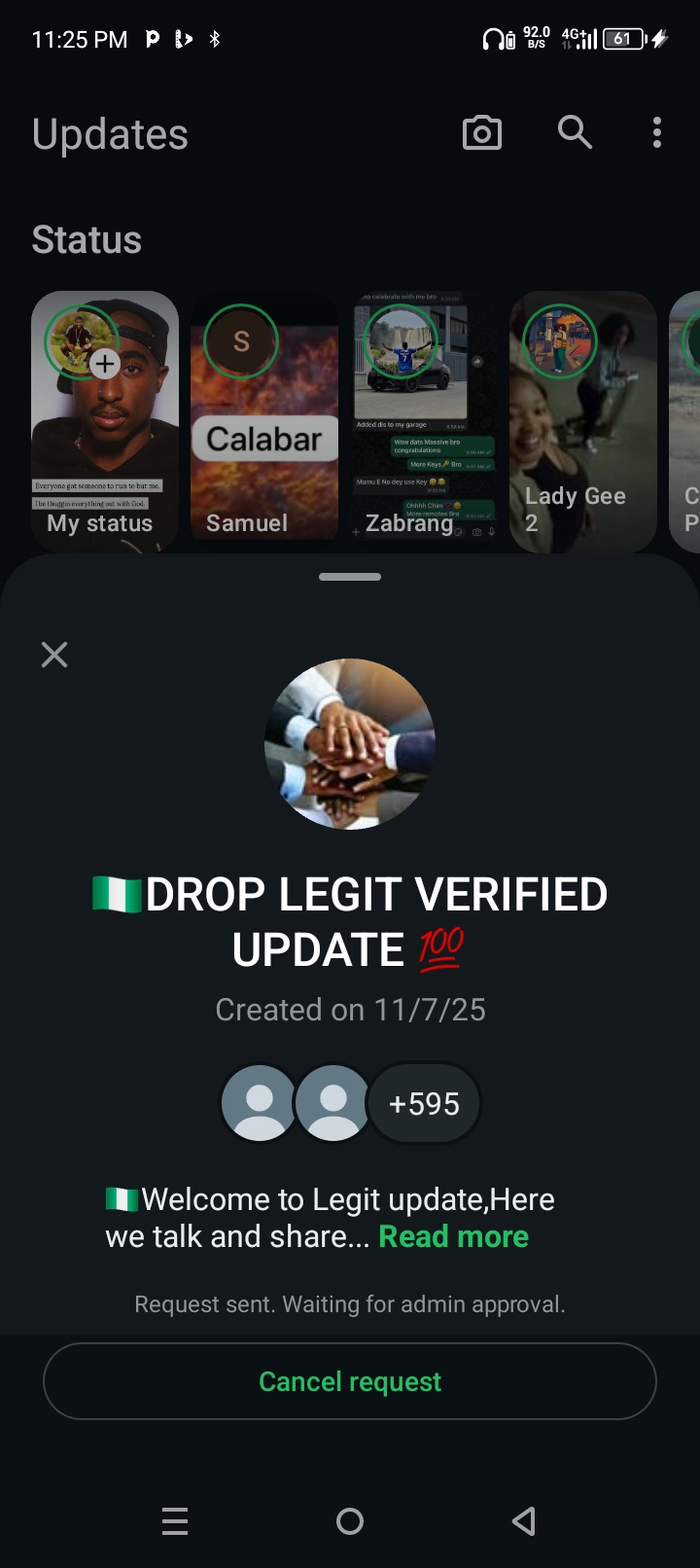Open the three-dot overflow menu

(657, 133)
